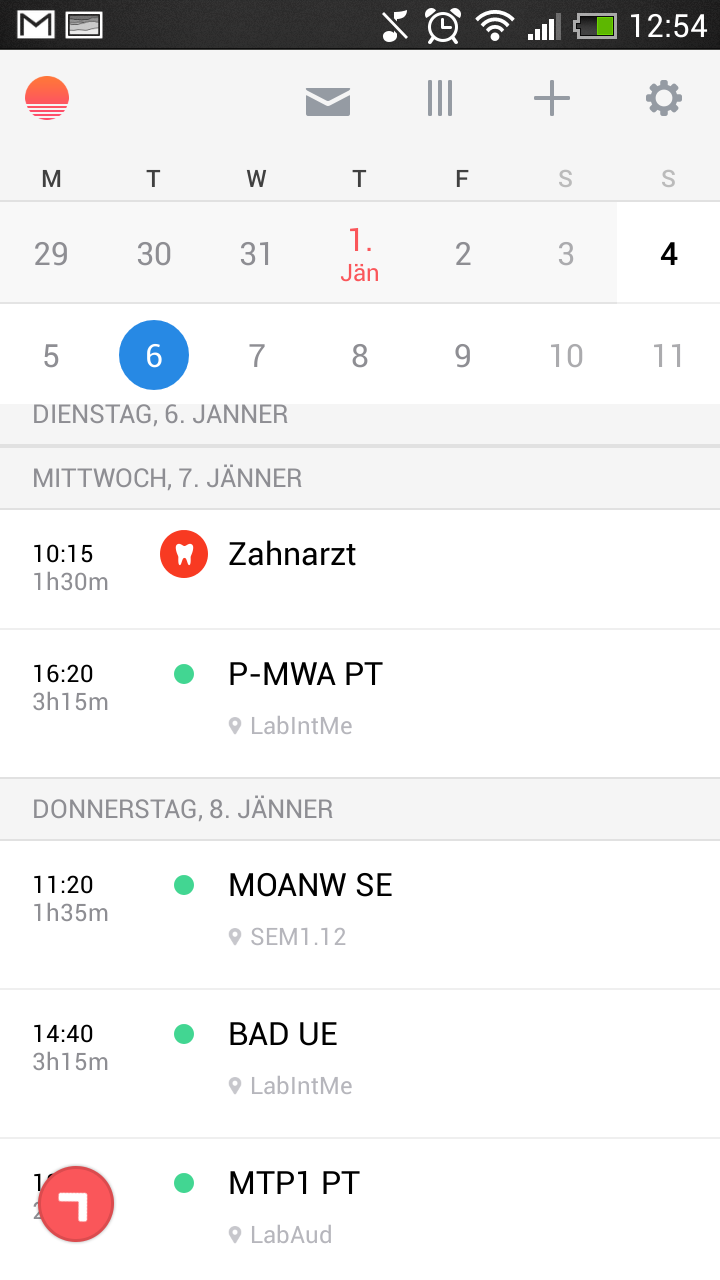Tap the red floating jump-to-today button
Viewport: 720px width, 1280px height.
76,1204
